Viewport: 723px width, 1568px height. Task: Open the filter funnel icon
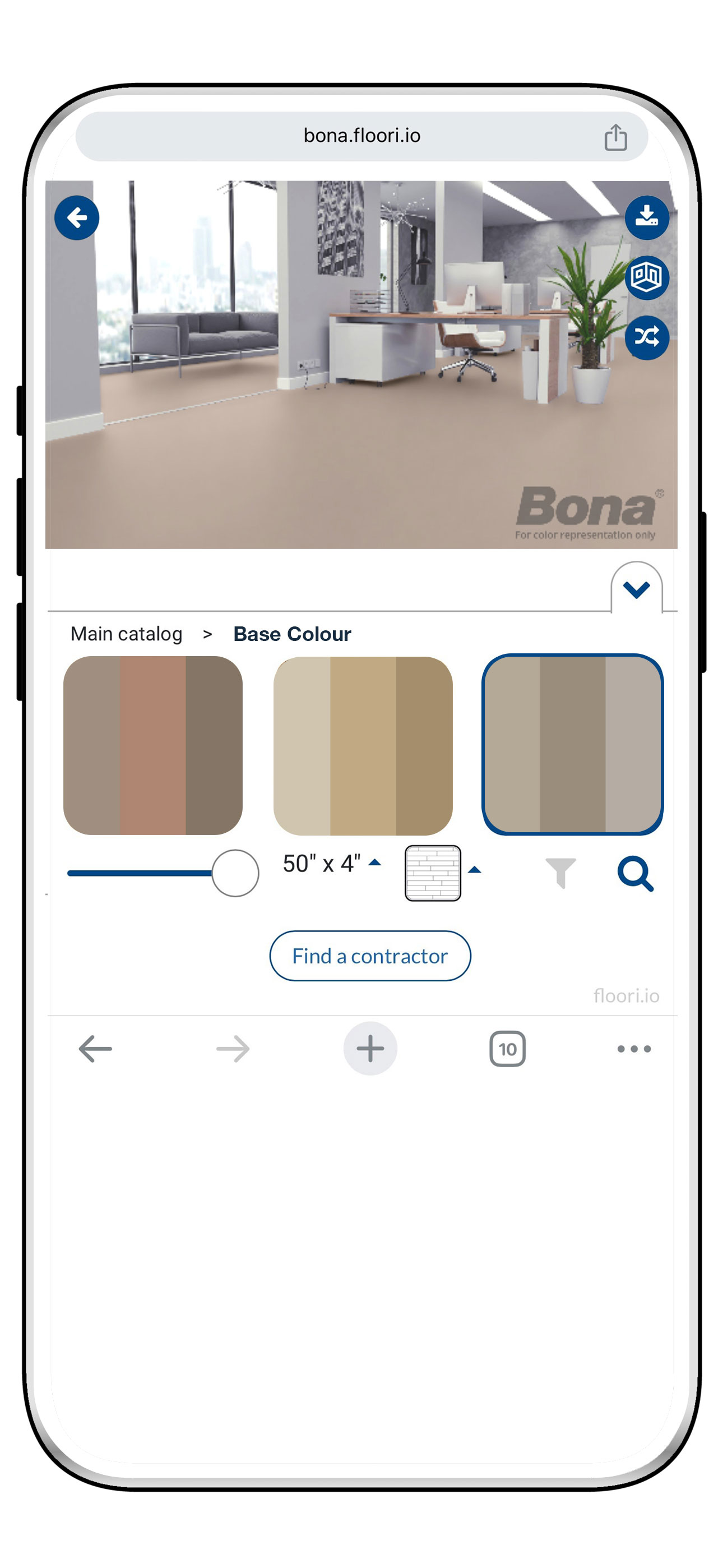pos(560,873)
